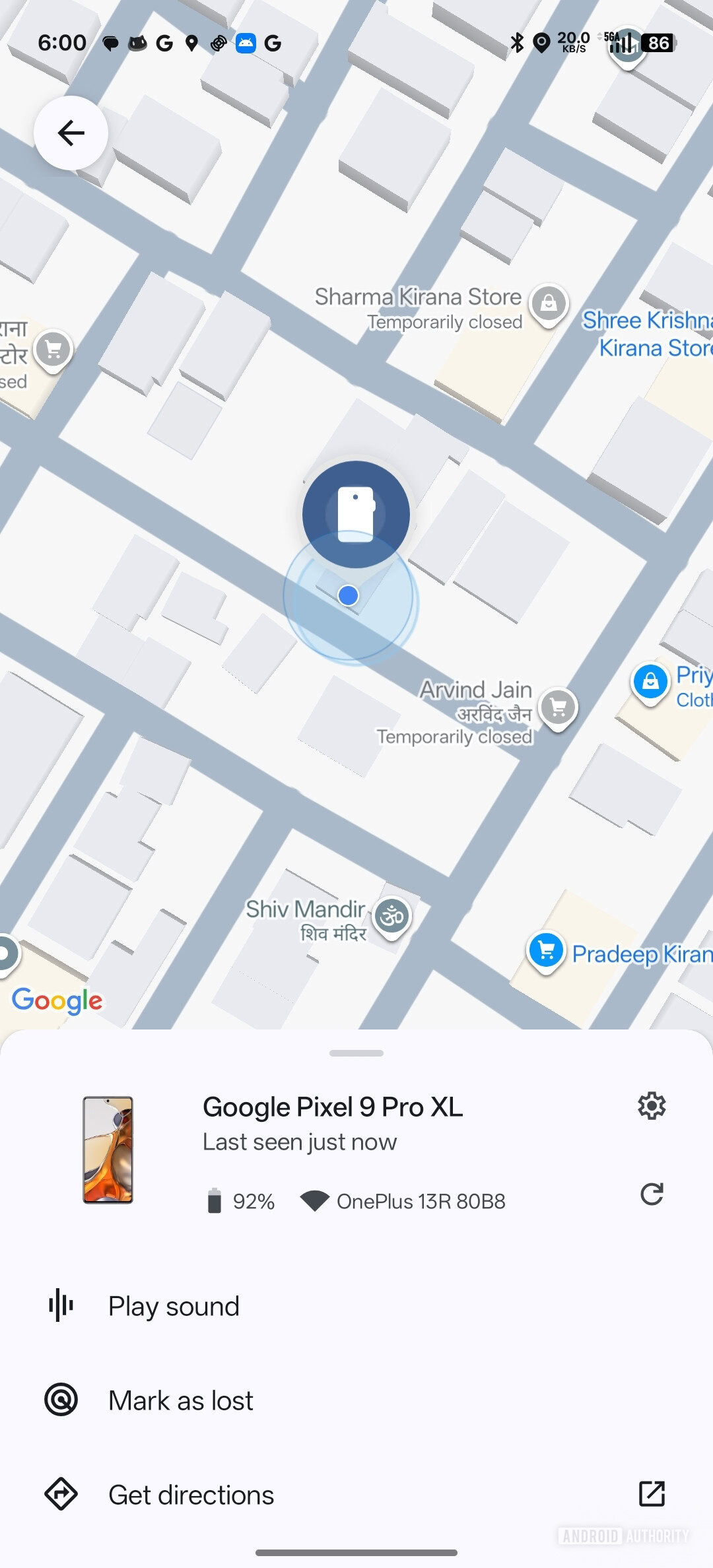
Task: Tap the phone marker on the map
Action: pyautogui.click(x=356, y=514)
